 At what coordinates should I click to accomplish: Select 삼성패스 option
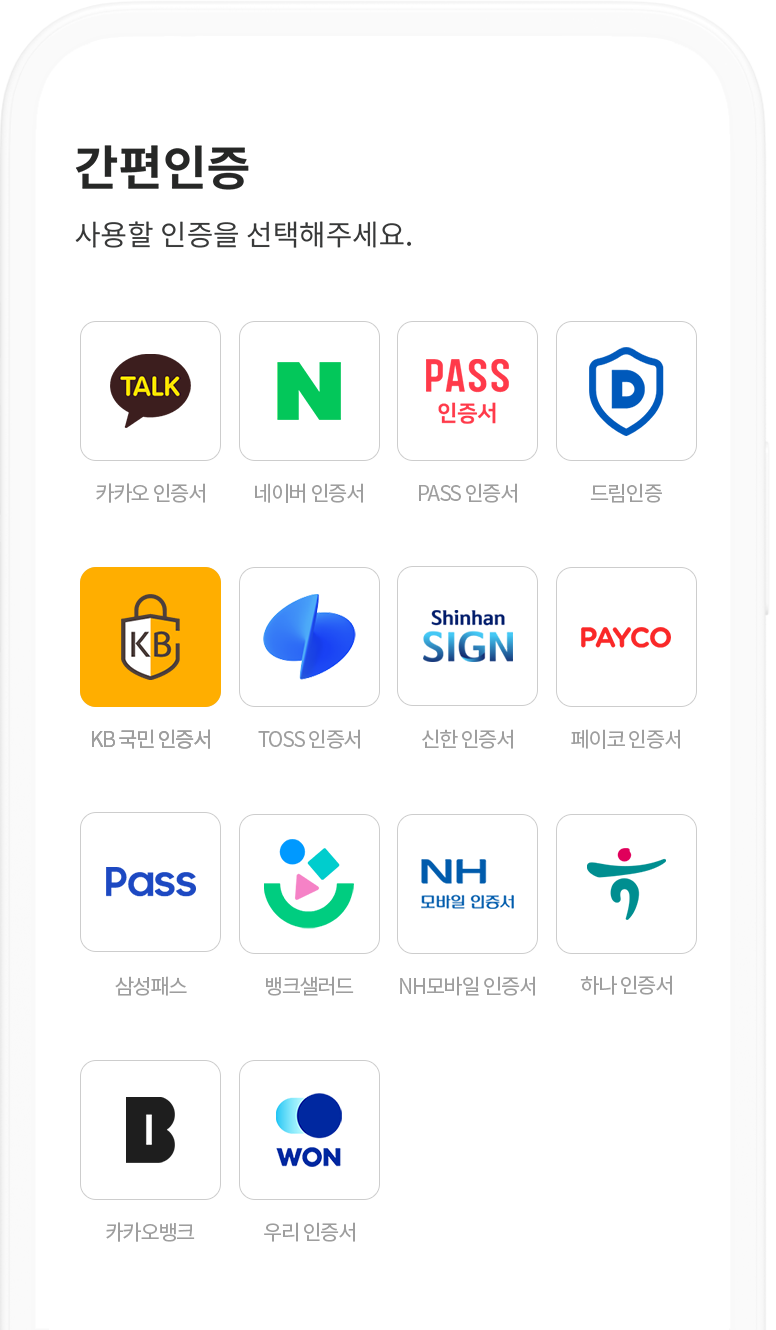click(x=150, y=883)
